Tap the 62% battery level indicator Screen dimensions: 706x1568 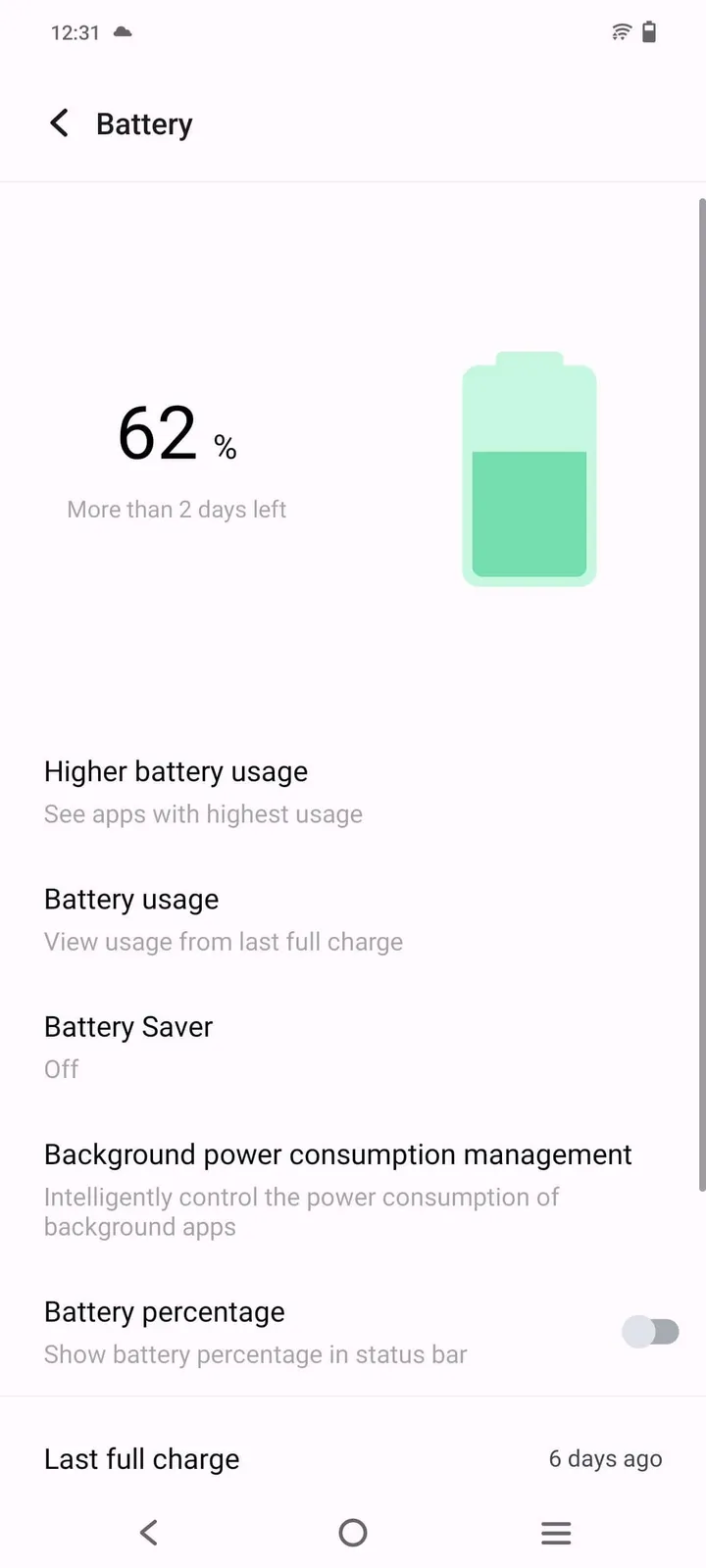pos(176,434)
